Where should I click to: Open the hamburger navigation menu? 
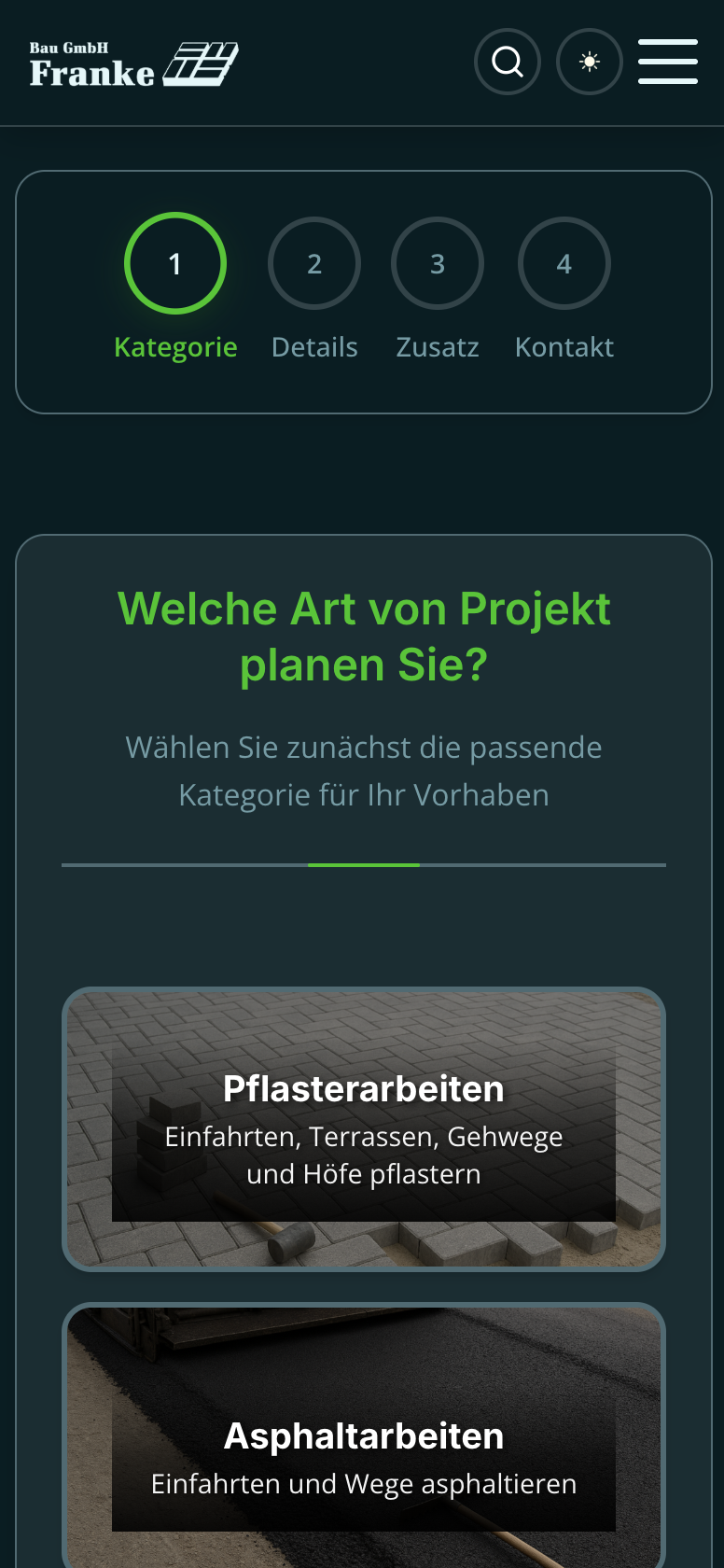tap(668, 62)
